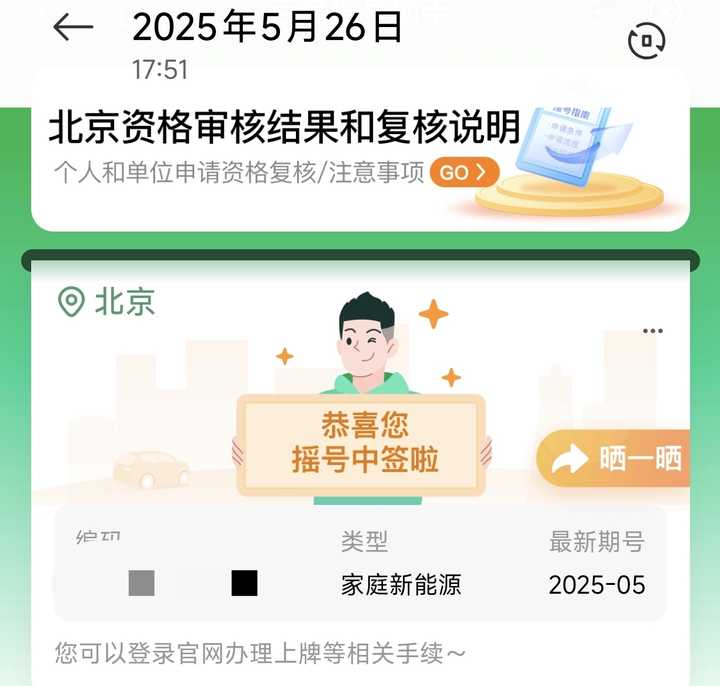Viewport: 720px width, 686px height.
Task: Go back with the top arrow
Action: coord(72,28)
